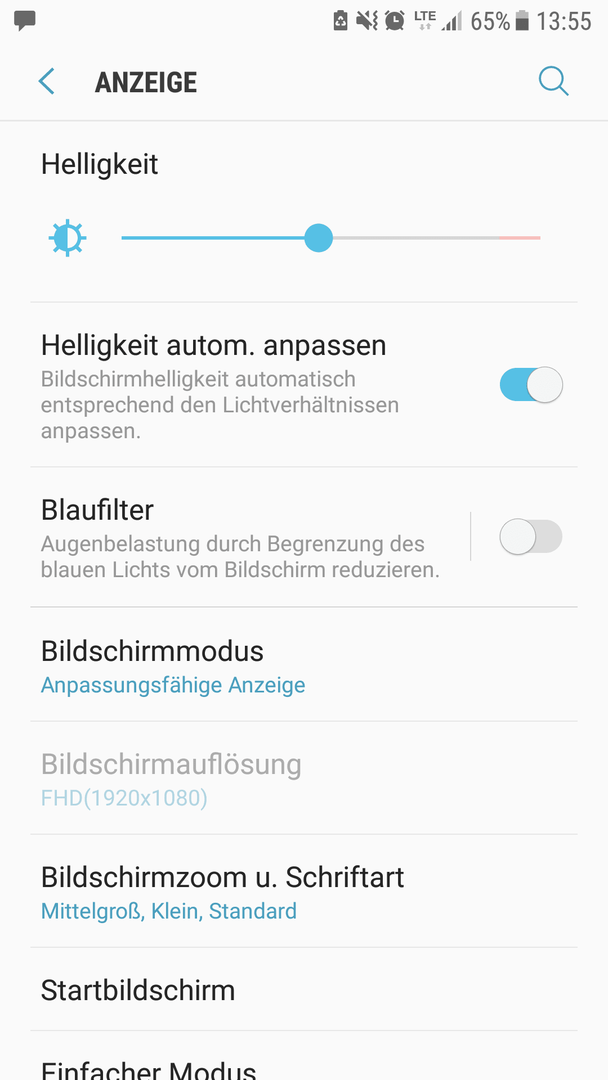Screen dimensions: 608x1080
Task: Disable Helligkeit autom. anpassen switch
Action: coord(531,384)
